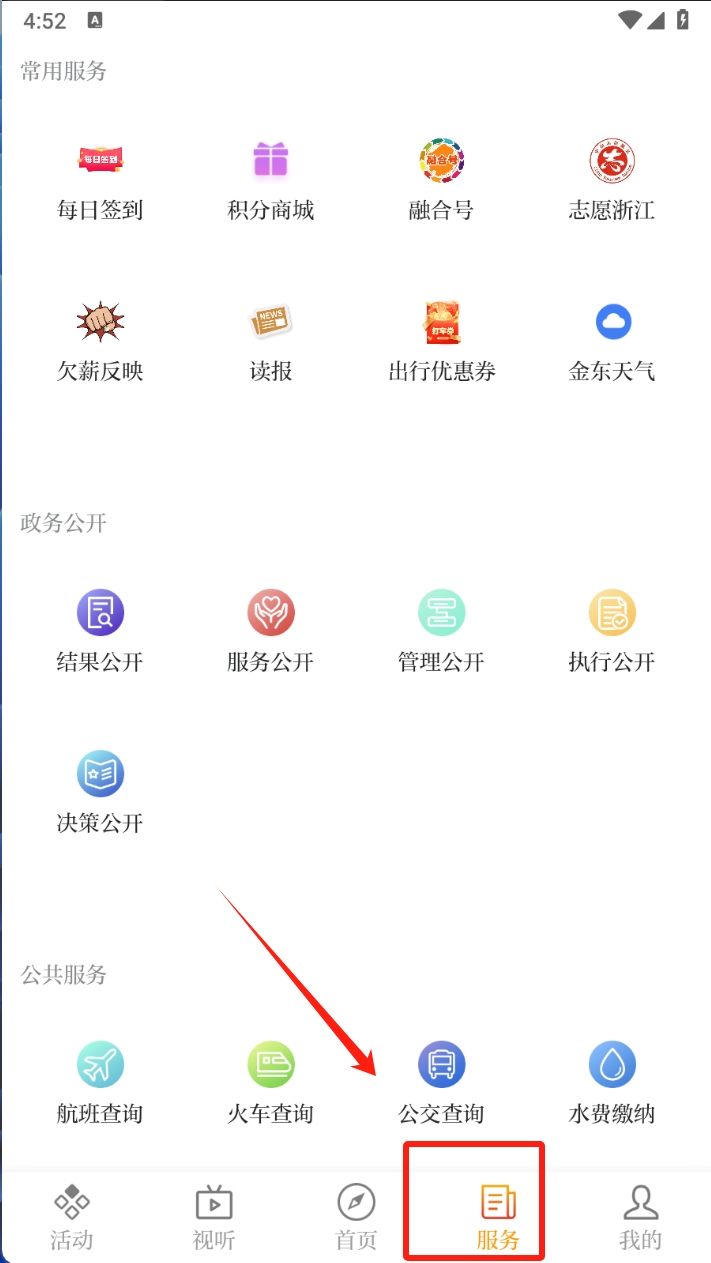
Task: Switch to the 活动 tab
Action: (72, 1216)
